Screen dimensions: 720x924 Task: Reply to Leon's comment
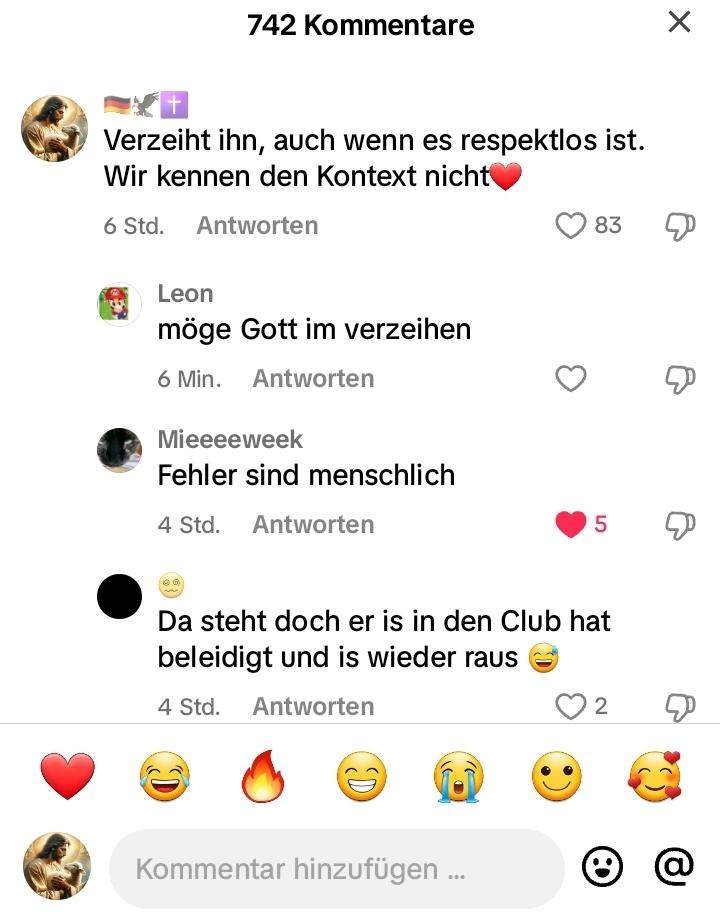tap(313, 379)
